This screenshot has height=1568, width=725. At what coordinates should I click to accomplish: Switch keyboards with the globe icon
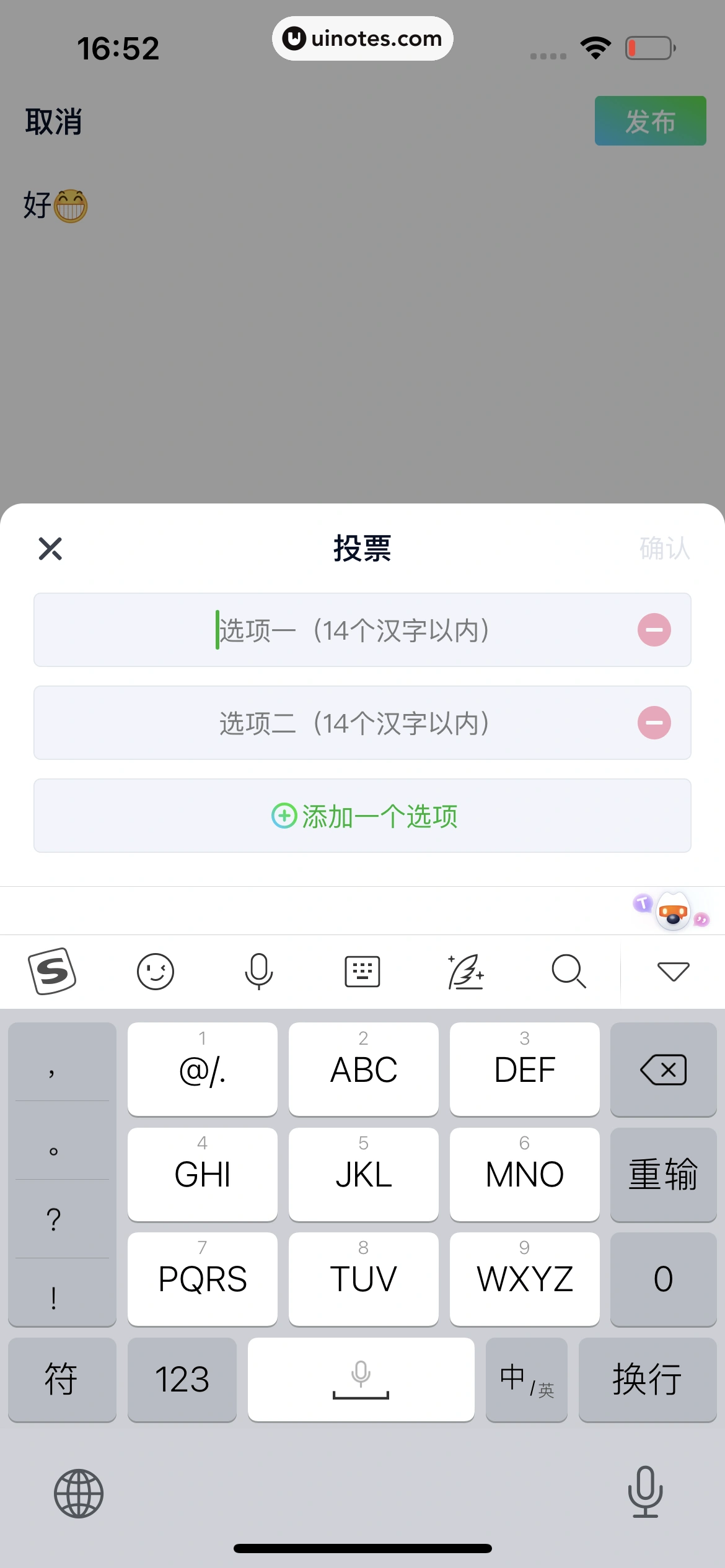click(79, 1493)
